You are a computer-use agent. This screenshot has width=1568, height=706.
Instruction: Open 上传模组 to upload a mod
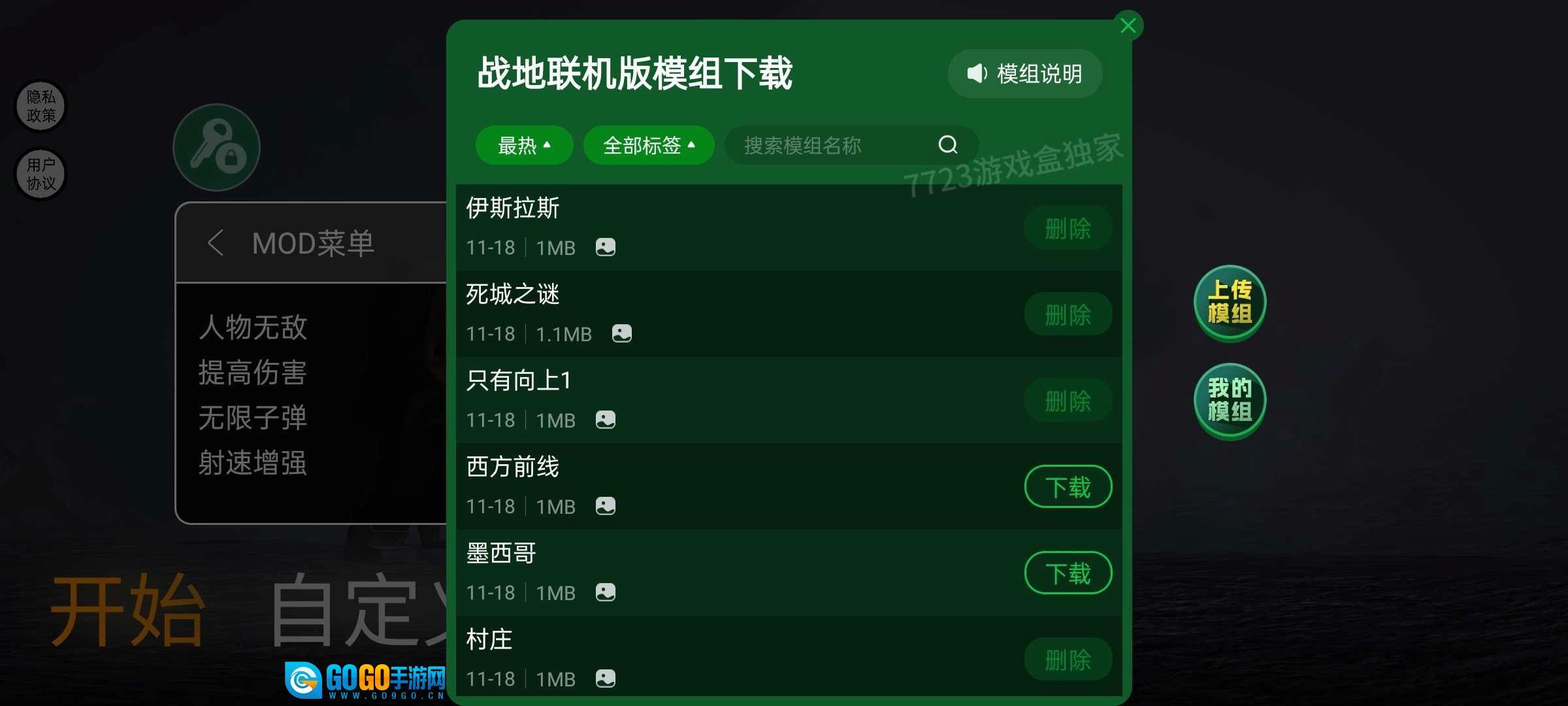tap(1230, 303)
